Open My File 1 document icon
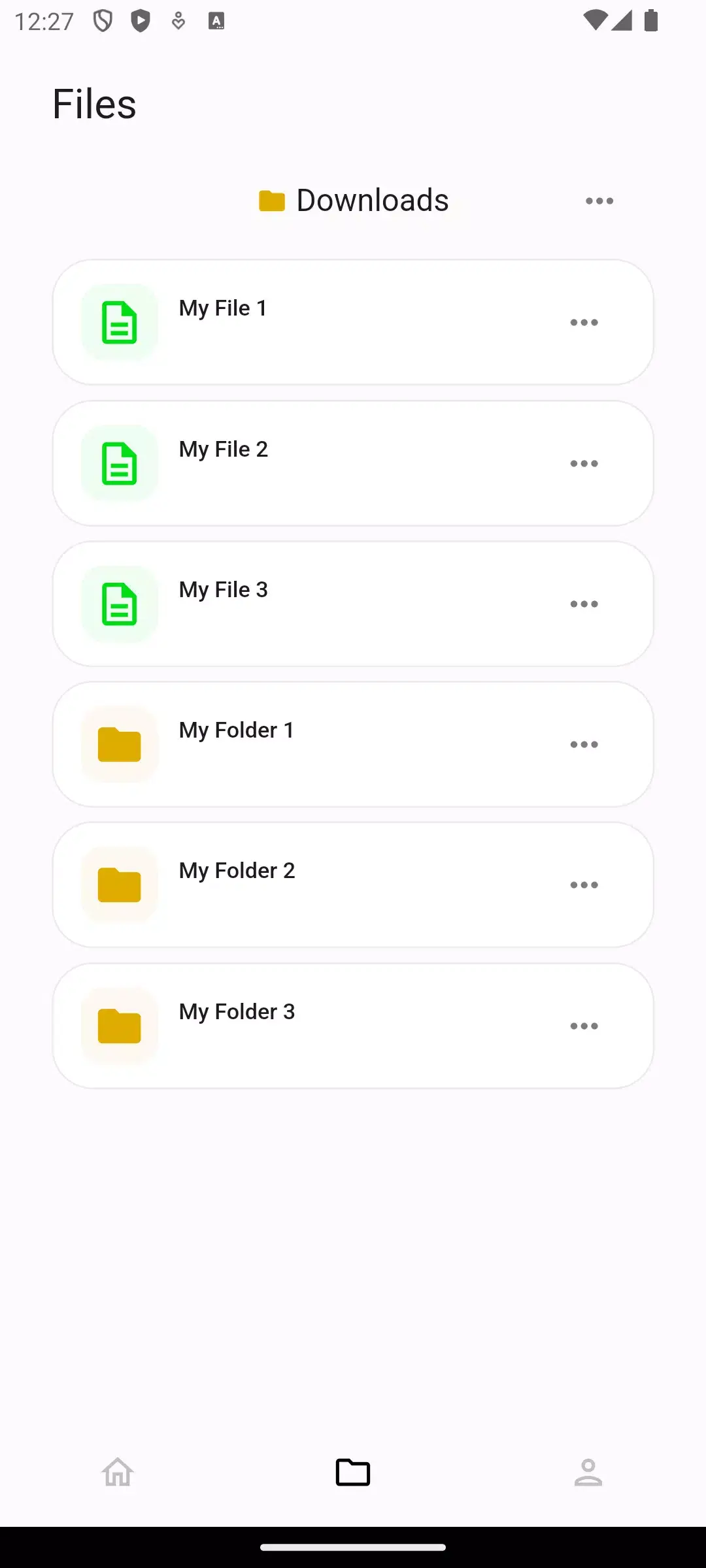The image size is (706, 1568). pos(118,321)
